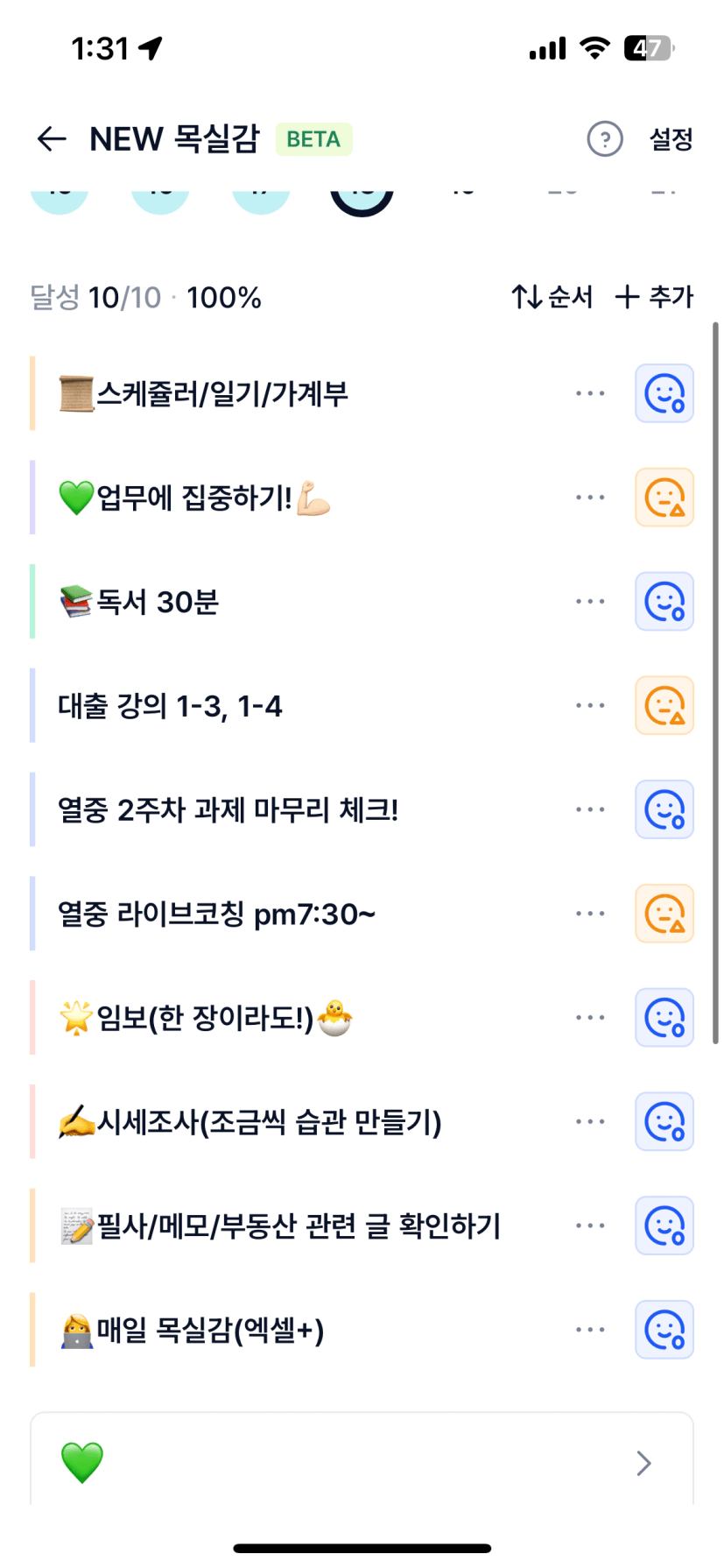Tap the face status for 독서 30분

click(x=664, y=602)
